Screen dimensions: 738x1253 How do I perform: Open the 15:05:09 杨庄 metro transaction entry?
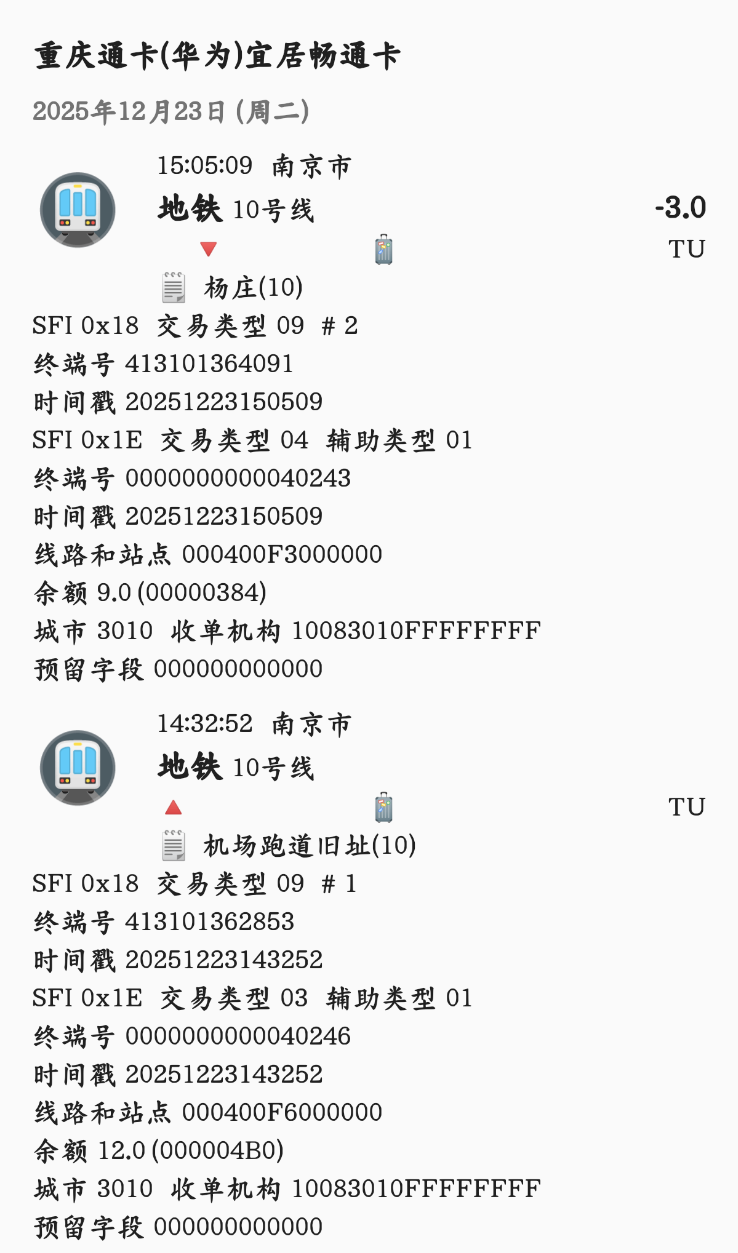click(x=368, y=225)
